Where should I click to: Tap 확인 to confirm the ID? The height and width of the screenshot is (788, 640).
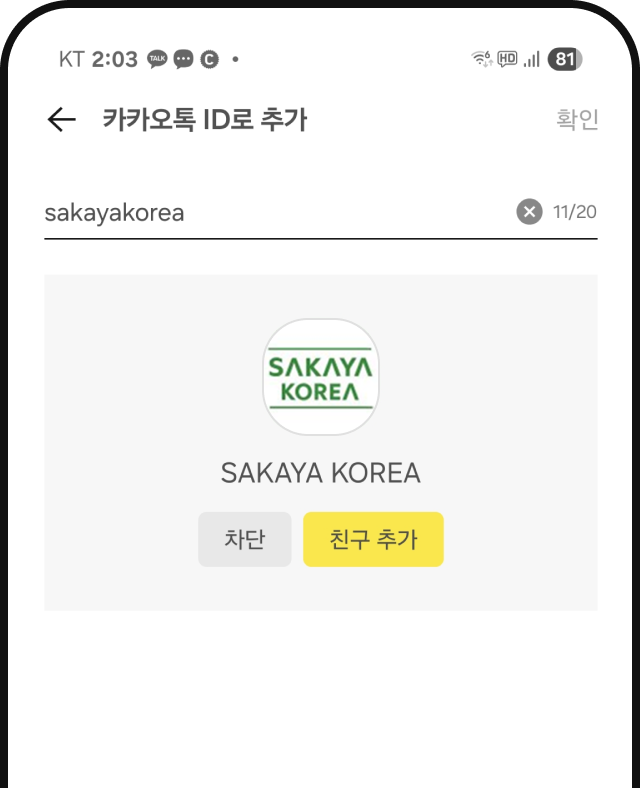click(x=577, y=120)
